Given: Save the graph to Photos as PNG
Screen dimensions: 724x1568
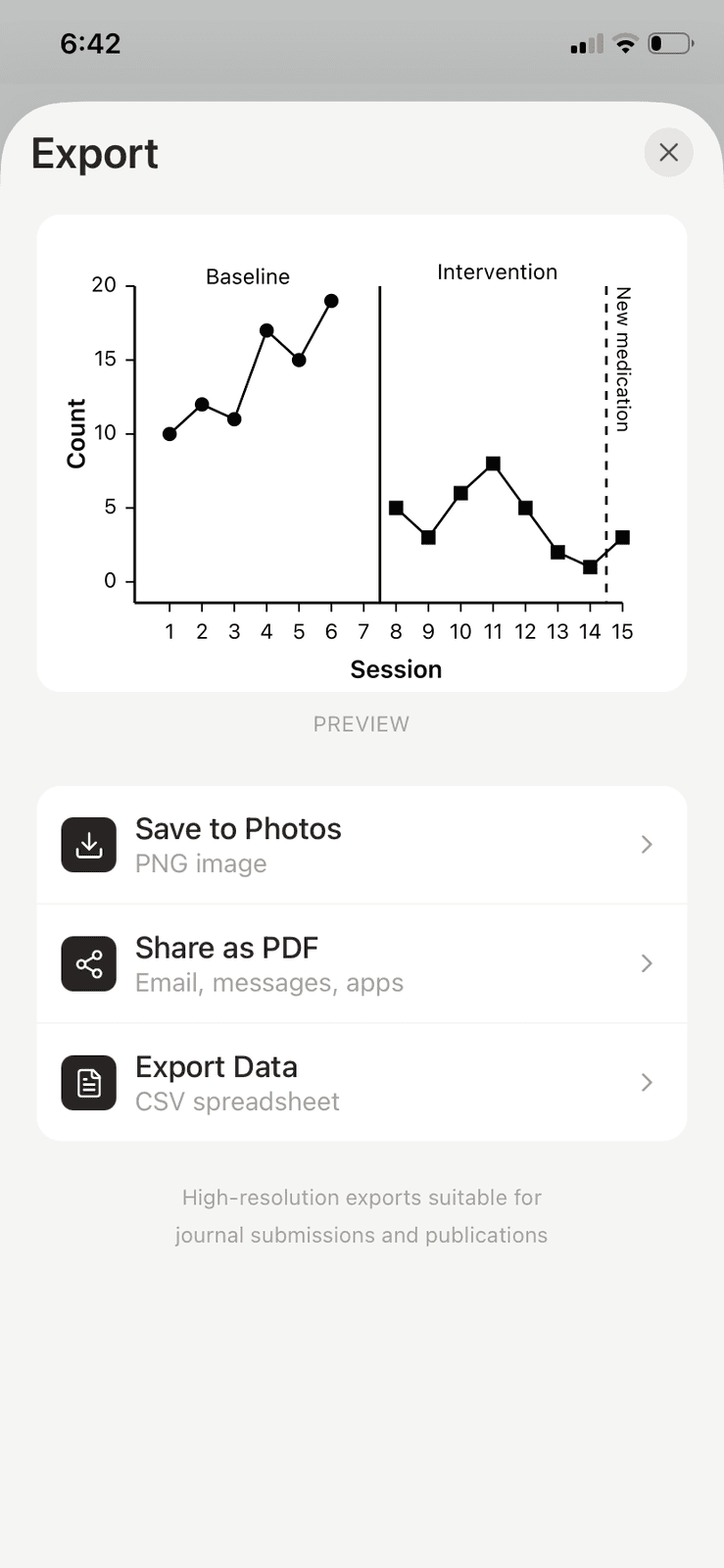Looking at the screenshot, I should [x=361, y=845].
